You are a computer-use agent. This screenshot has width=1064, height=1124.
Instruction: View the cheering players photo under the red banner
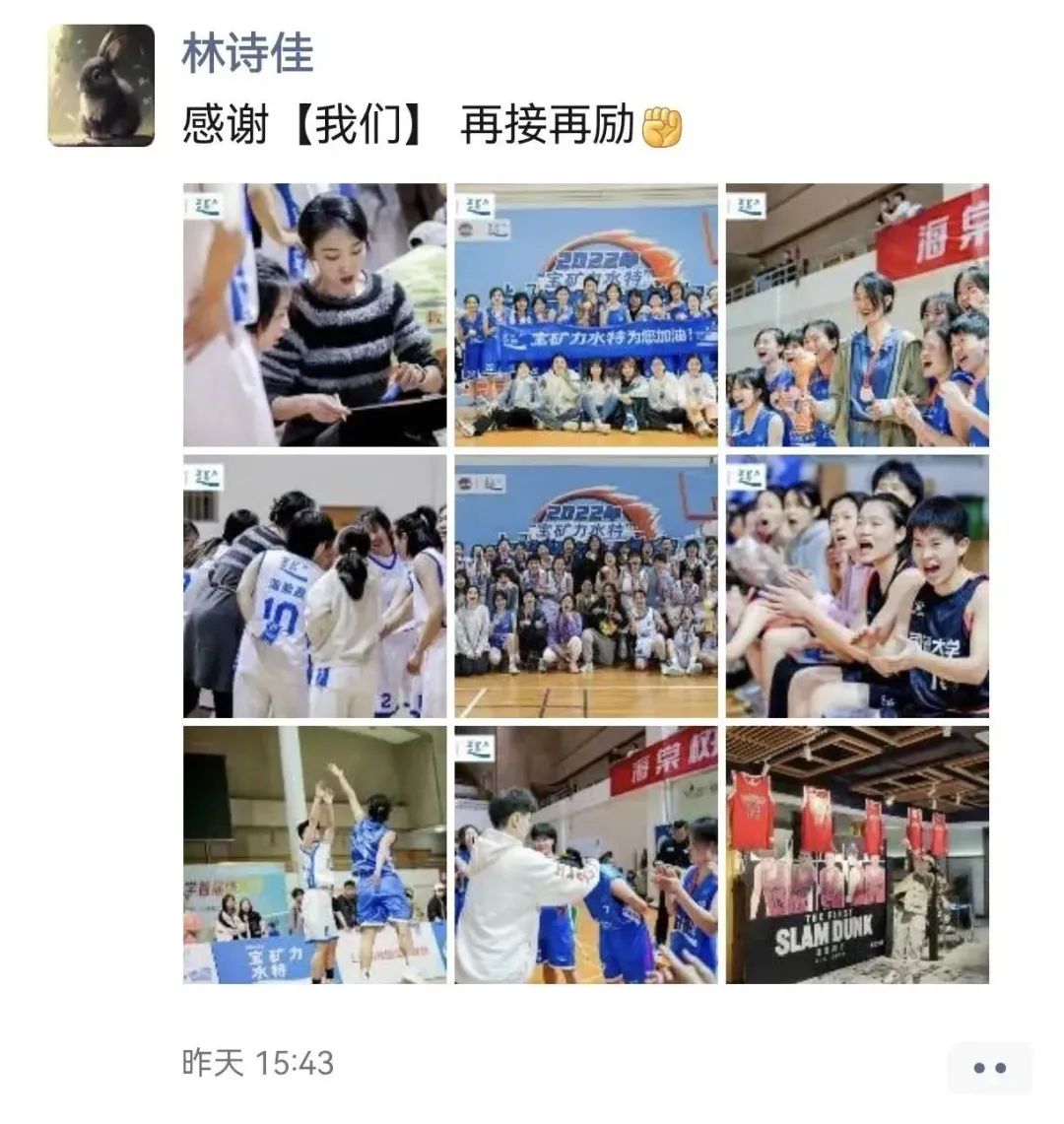pos(857,315)
